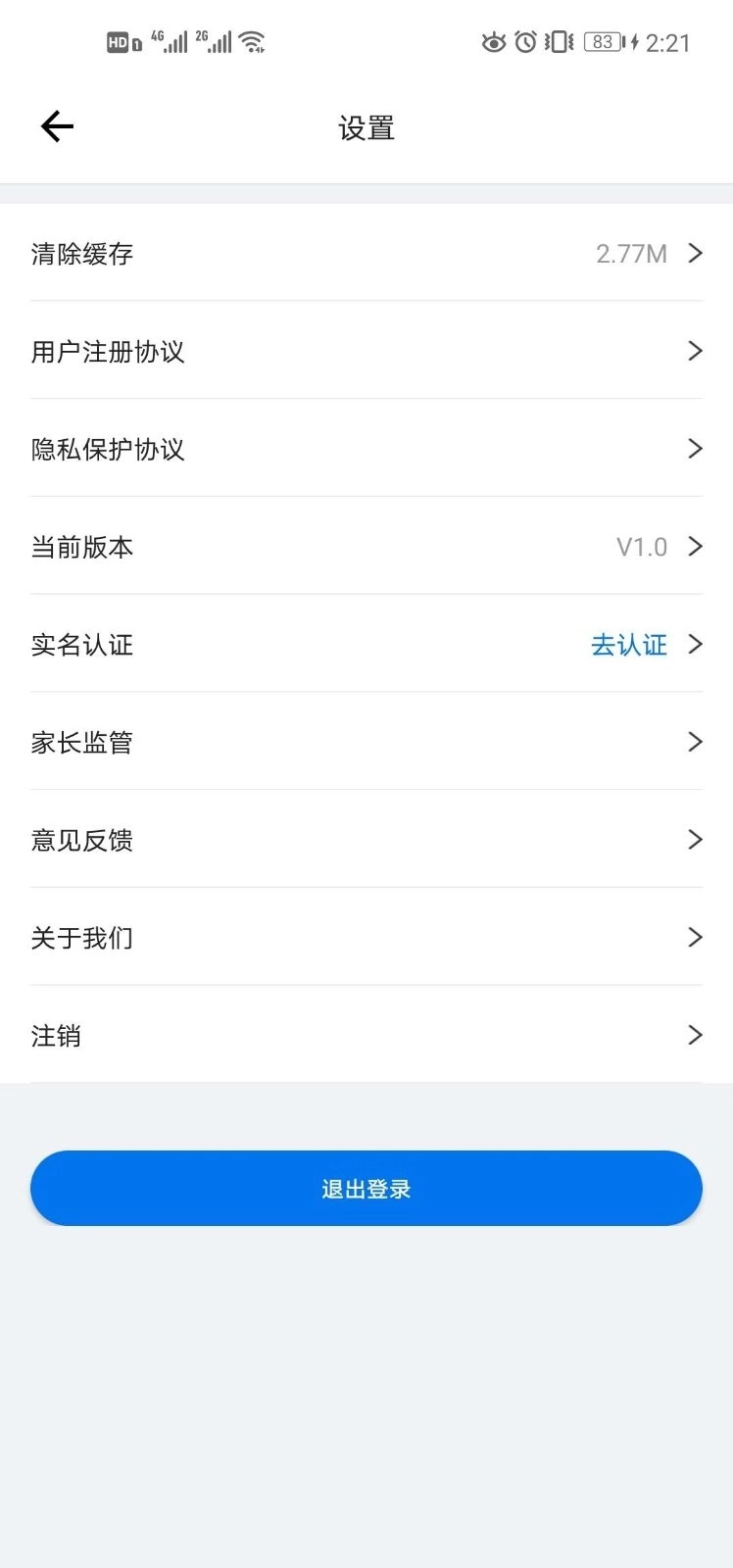Tap the 当前版本 V1.0 row
733x1568 pixels.
coord(366,547)
